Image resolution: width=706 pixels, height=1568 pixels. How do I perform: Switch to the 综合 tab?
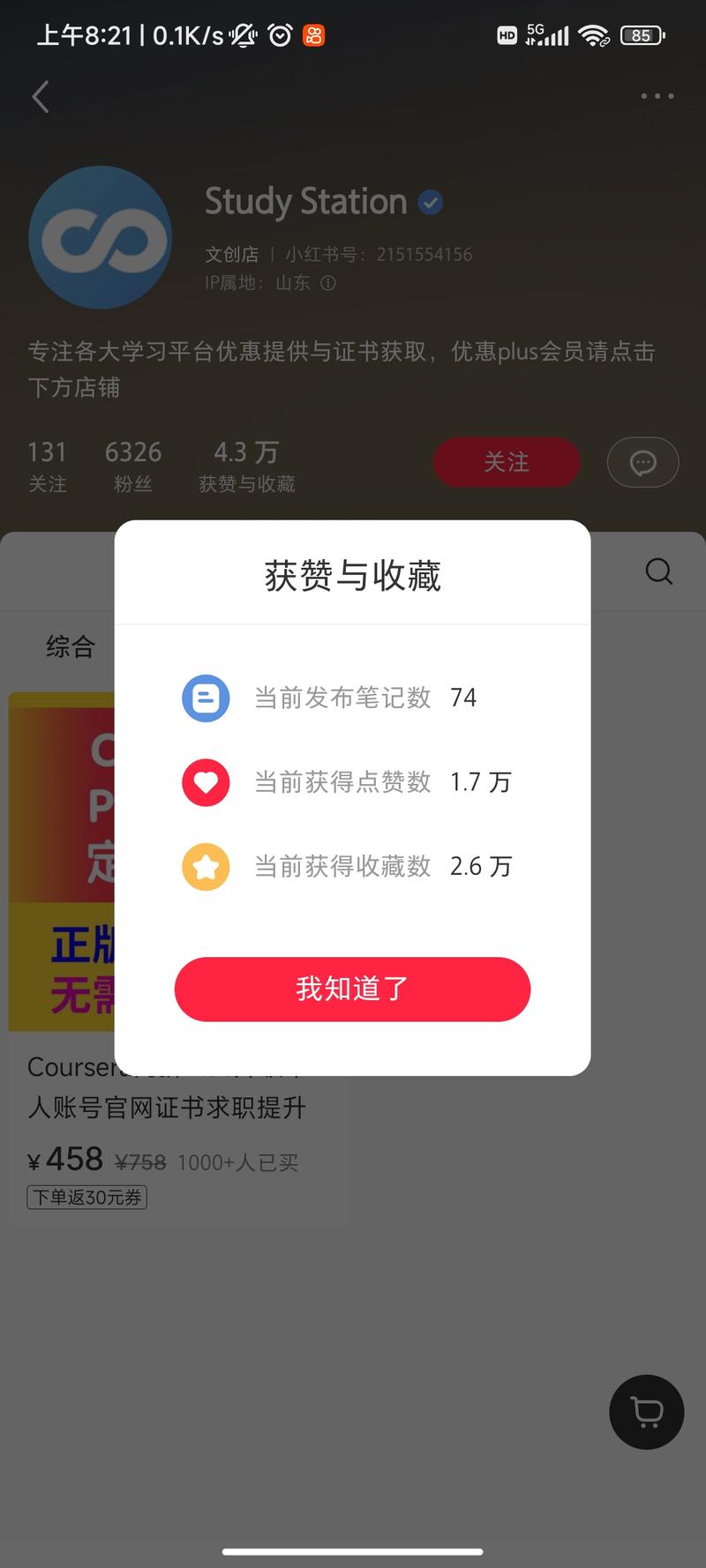(x=71, y=646)
